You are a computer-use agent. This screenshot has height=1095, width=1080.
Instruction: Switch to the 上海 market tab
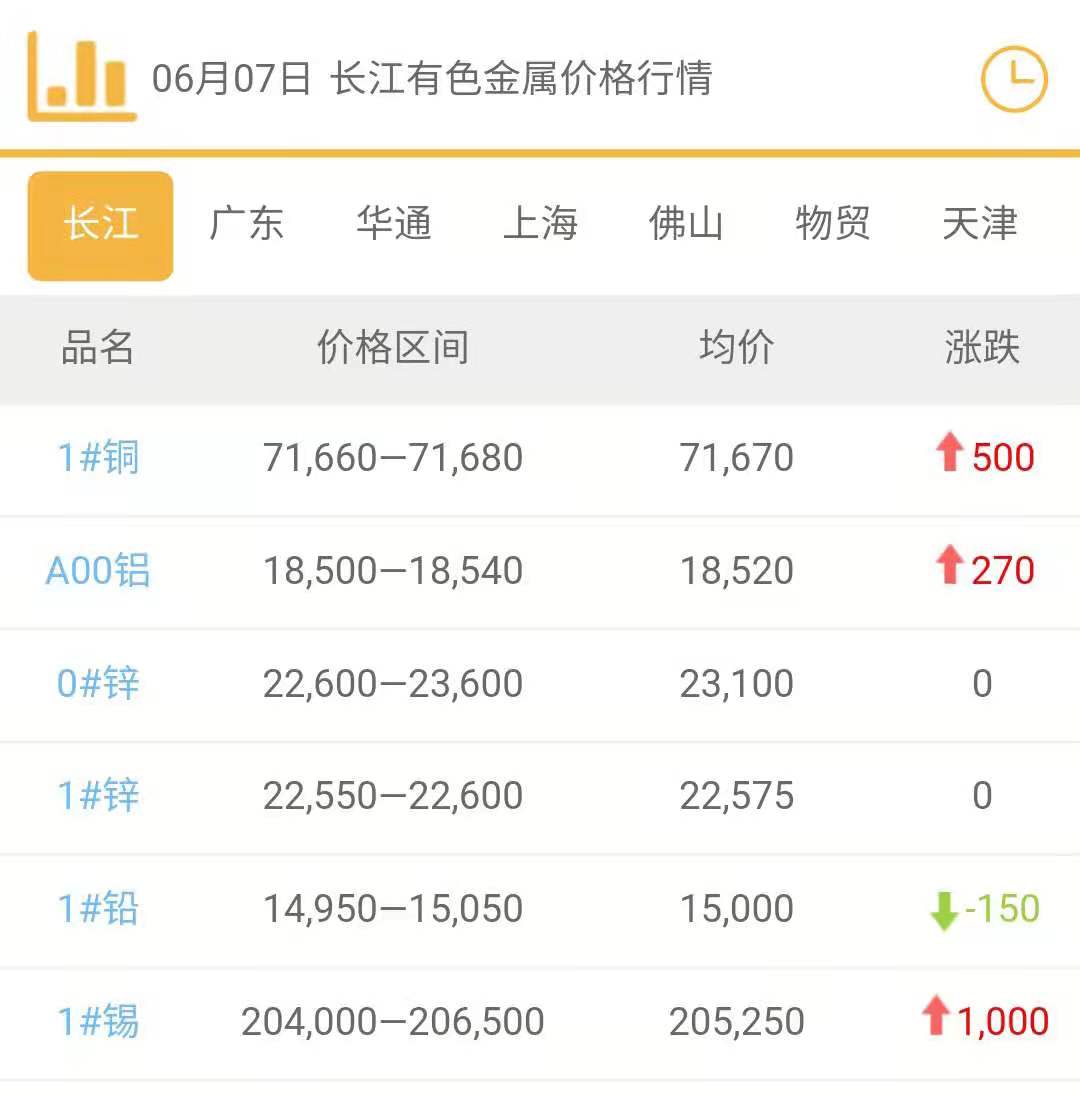pyautogui.click(x=541, y=226)
